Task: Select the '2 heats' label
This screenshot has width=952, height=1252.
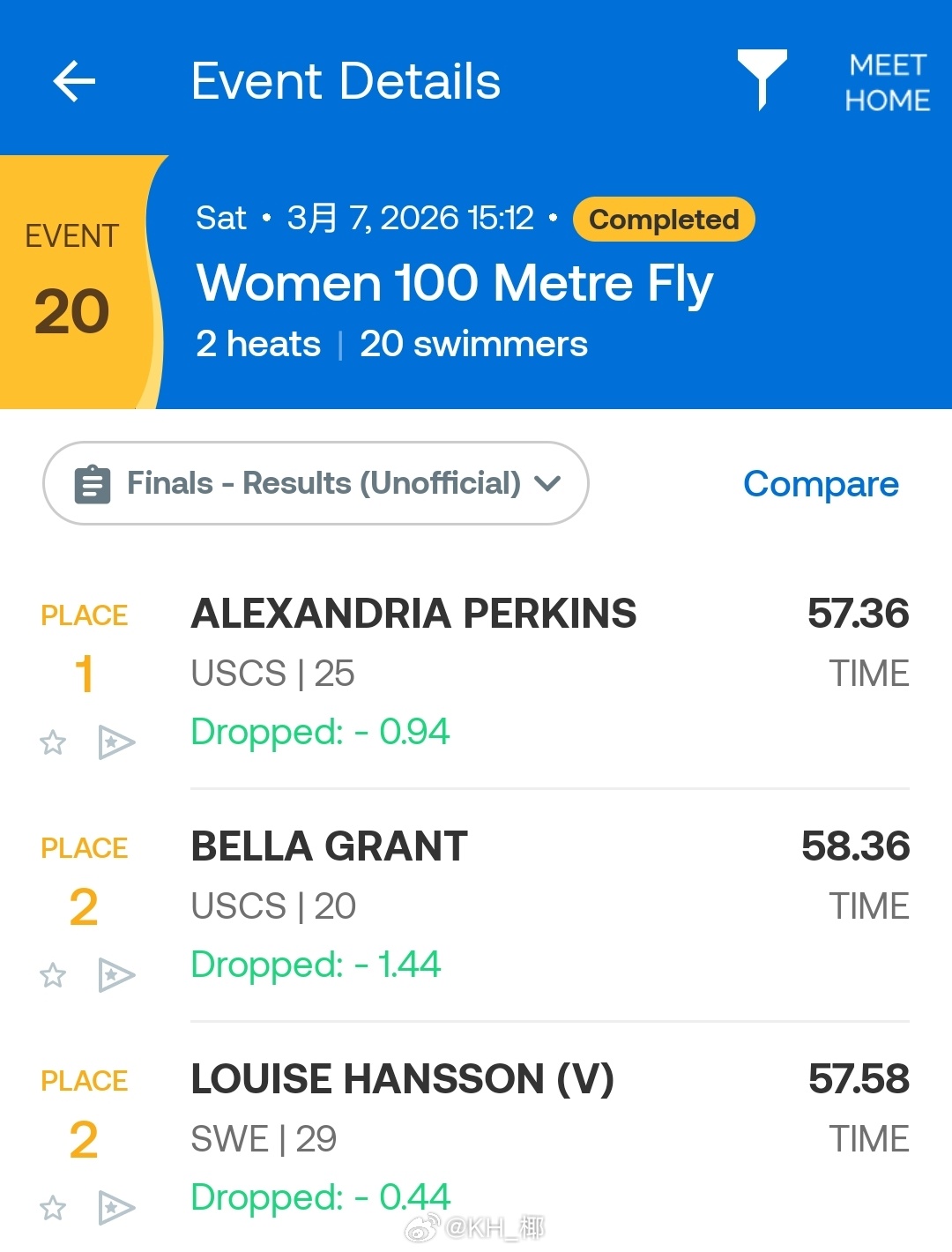Action: point(258,344)
